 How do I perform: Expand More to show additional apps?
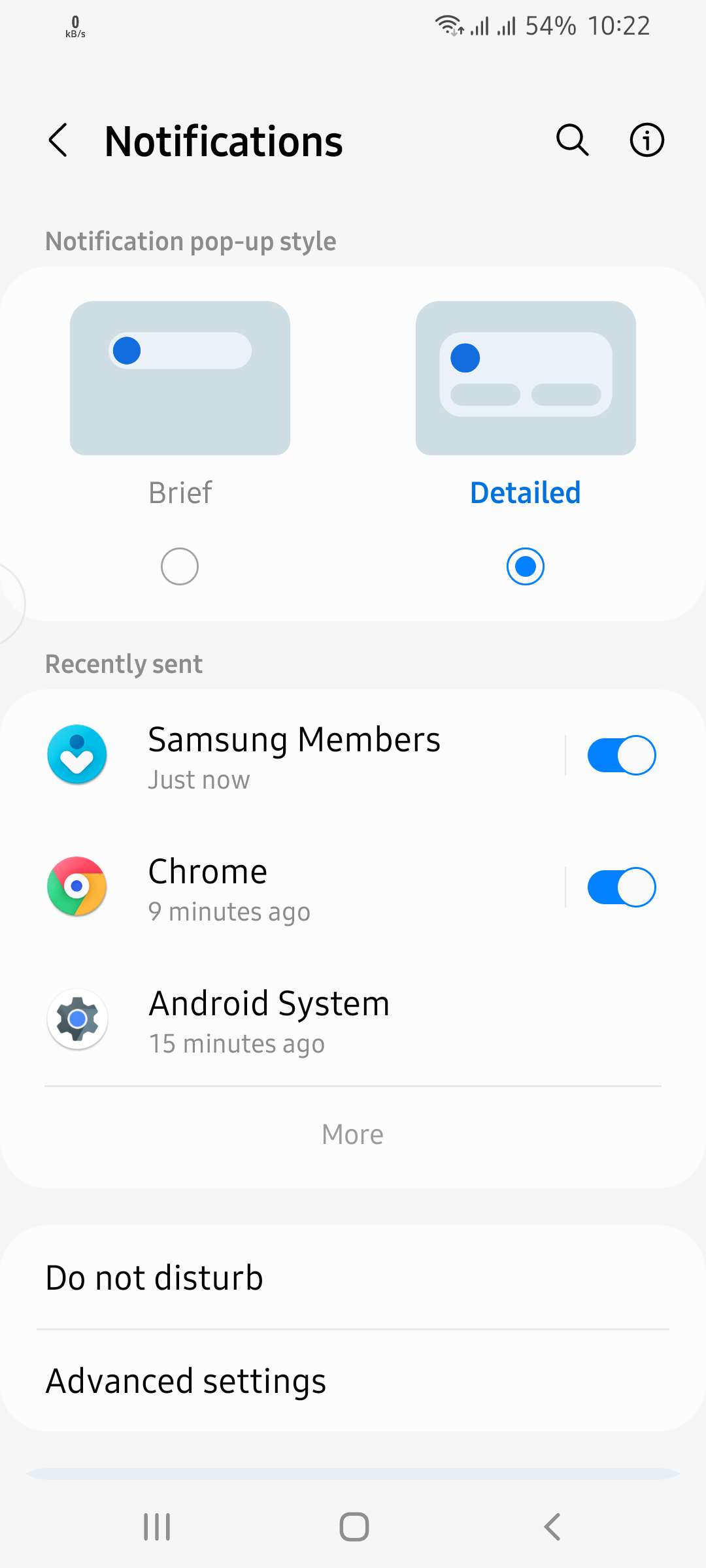pos(352,1134)
